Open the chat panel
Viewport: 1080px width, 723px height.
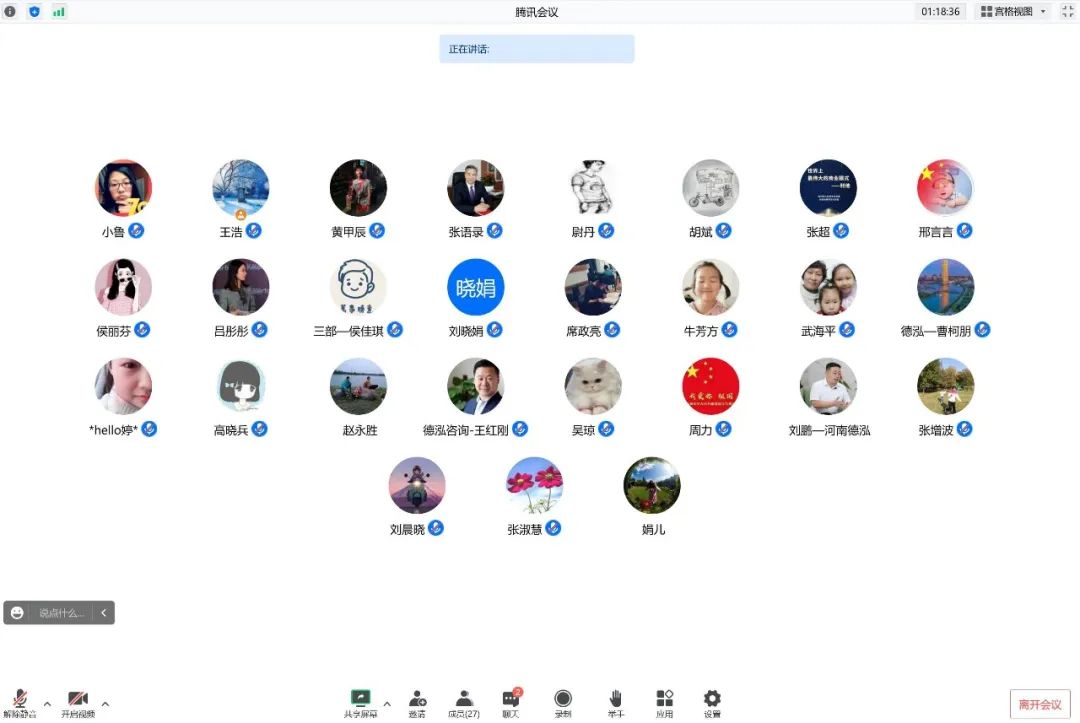pyautogui.click(x=511, y=701)
